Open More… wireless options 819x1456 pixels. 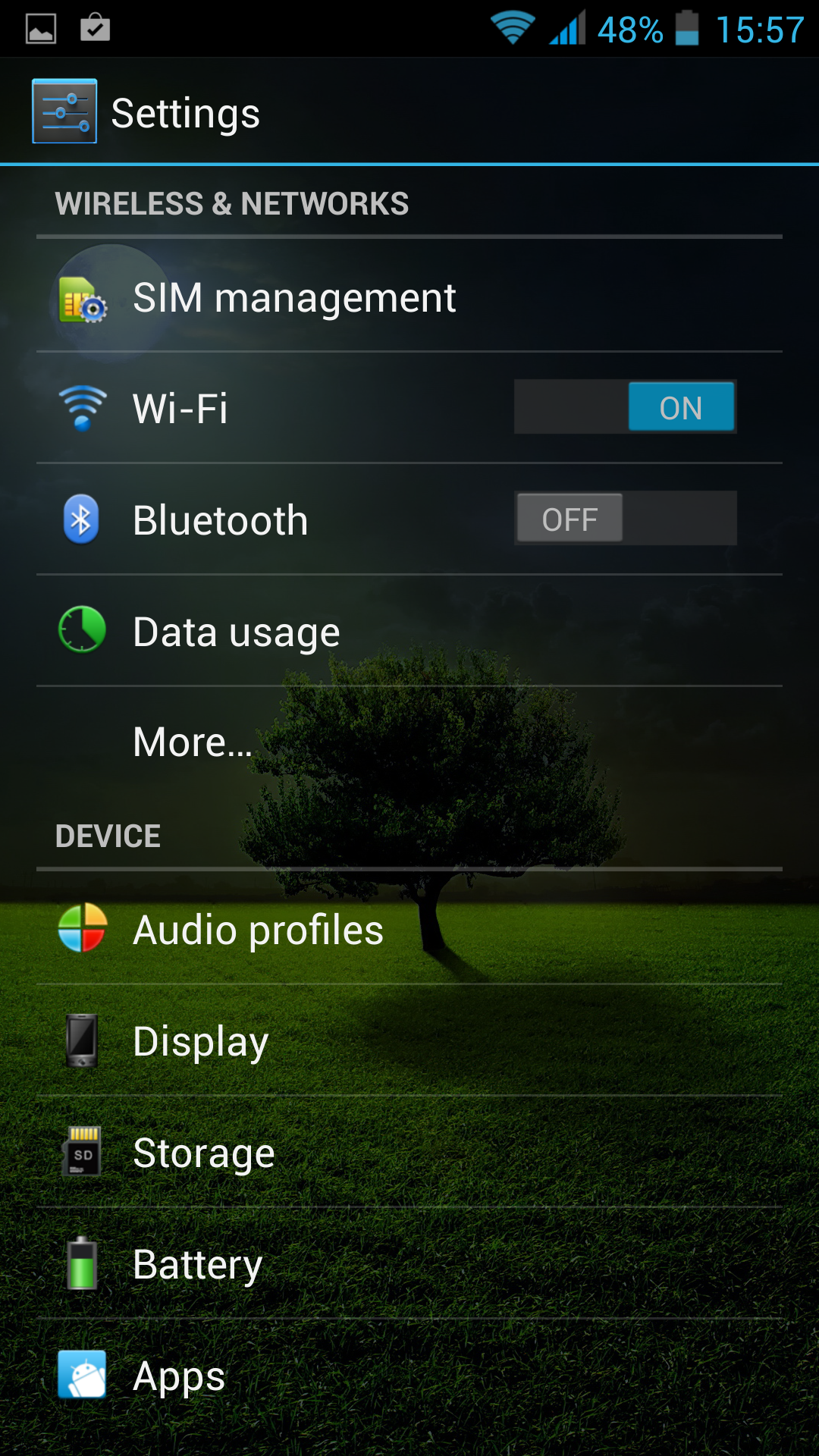click(409, 742)
